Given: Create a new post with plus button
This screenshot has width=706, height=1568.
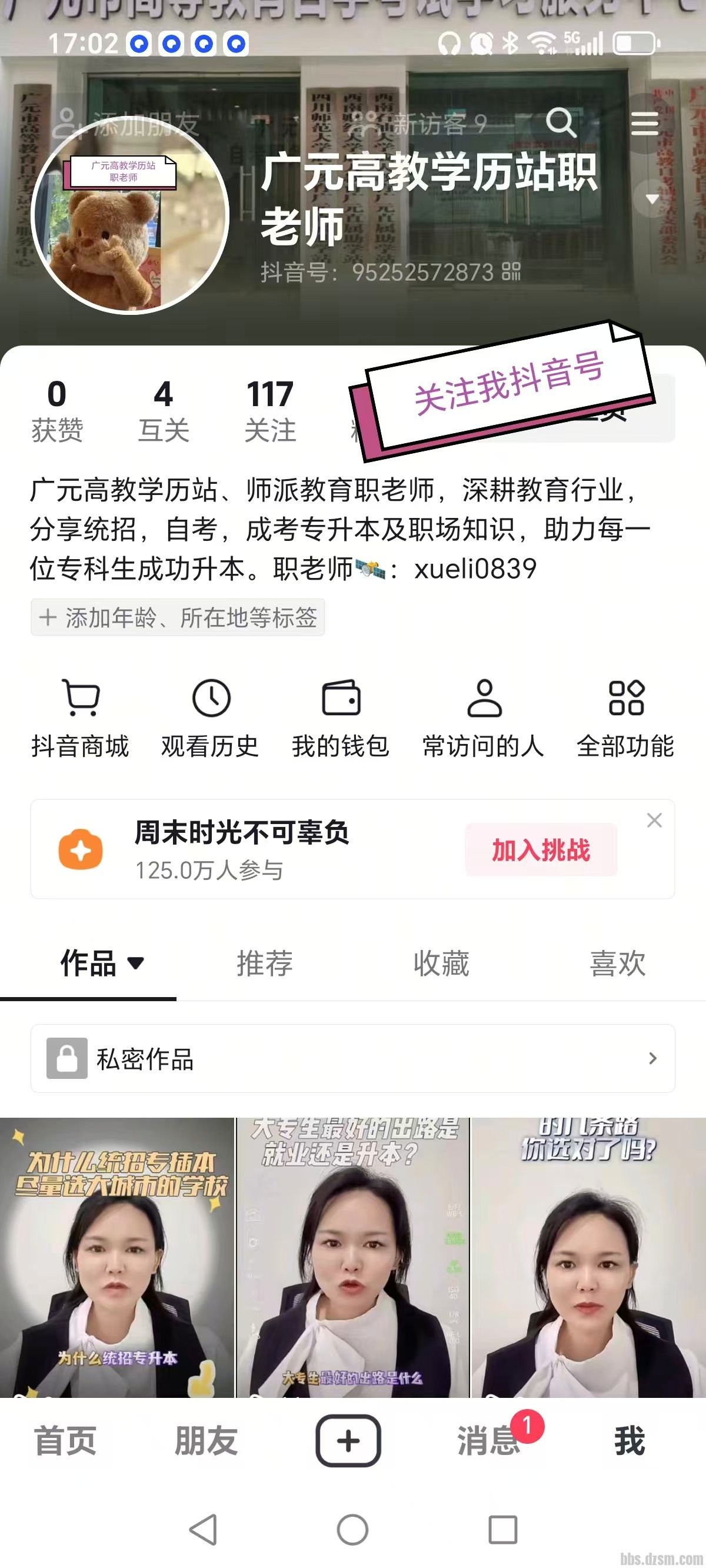Looking at the screenshot, I should point(348,1441).
